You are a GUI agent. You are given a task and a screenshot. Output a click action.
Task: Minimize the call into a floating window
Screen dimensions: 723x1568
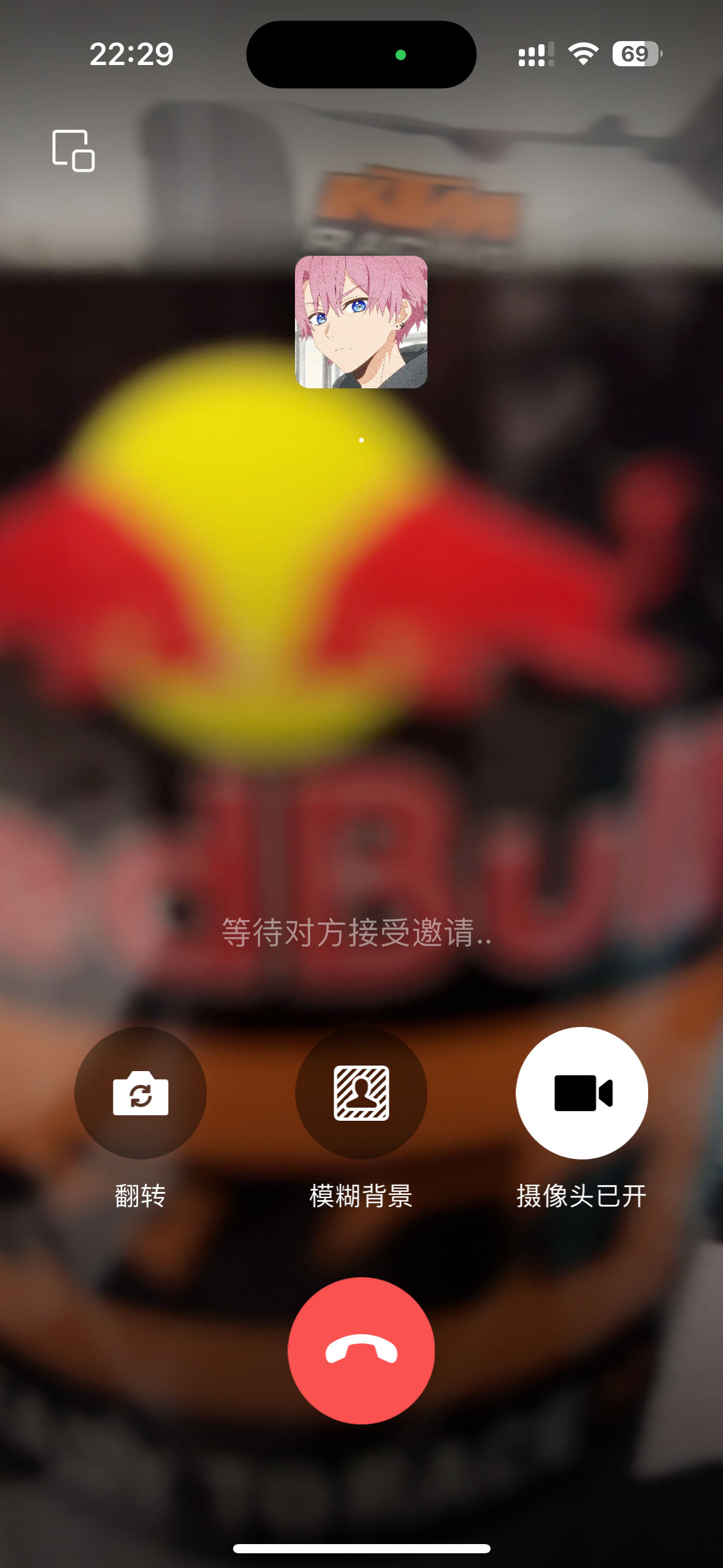(74, 151)
